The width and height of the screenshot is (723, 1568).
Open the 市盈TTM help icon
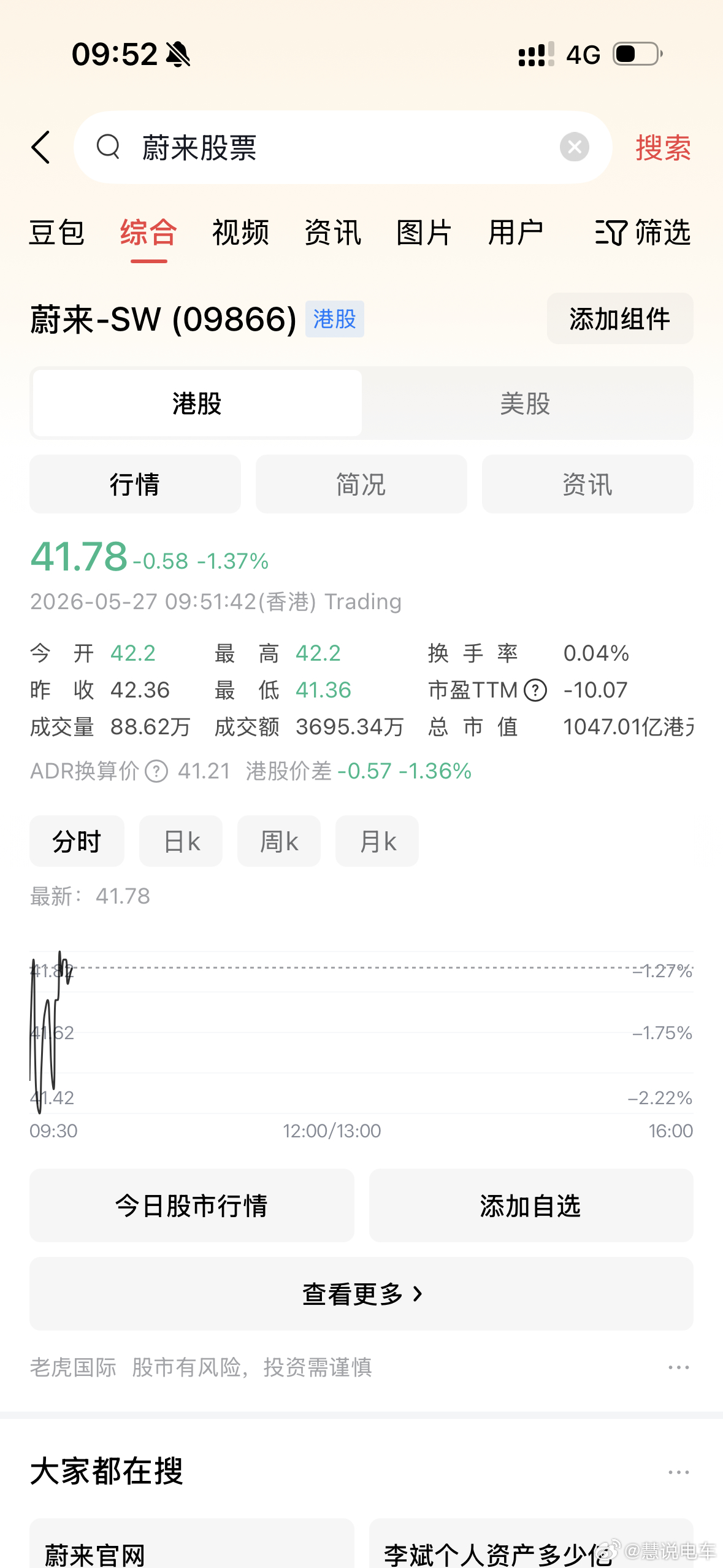click(535, 690)
